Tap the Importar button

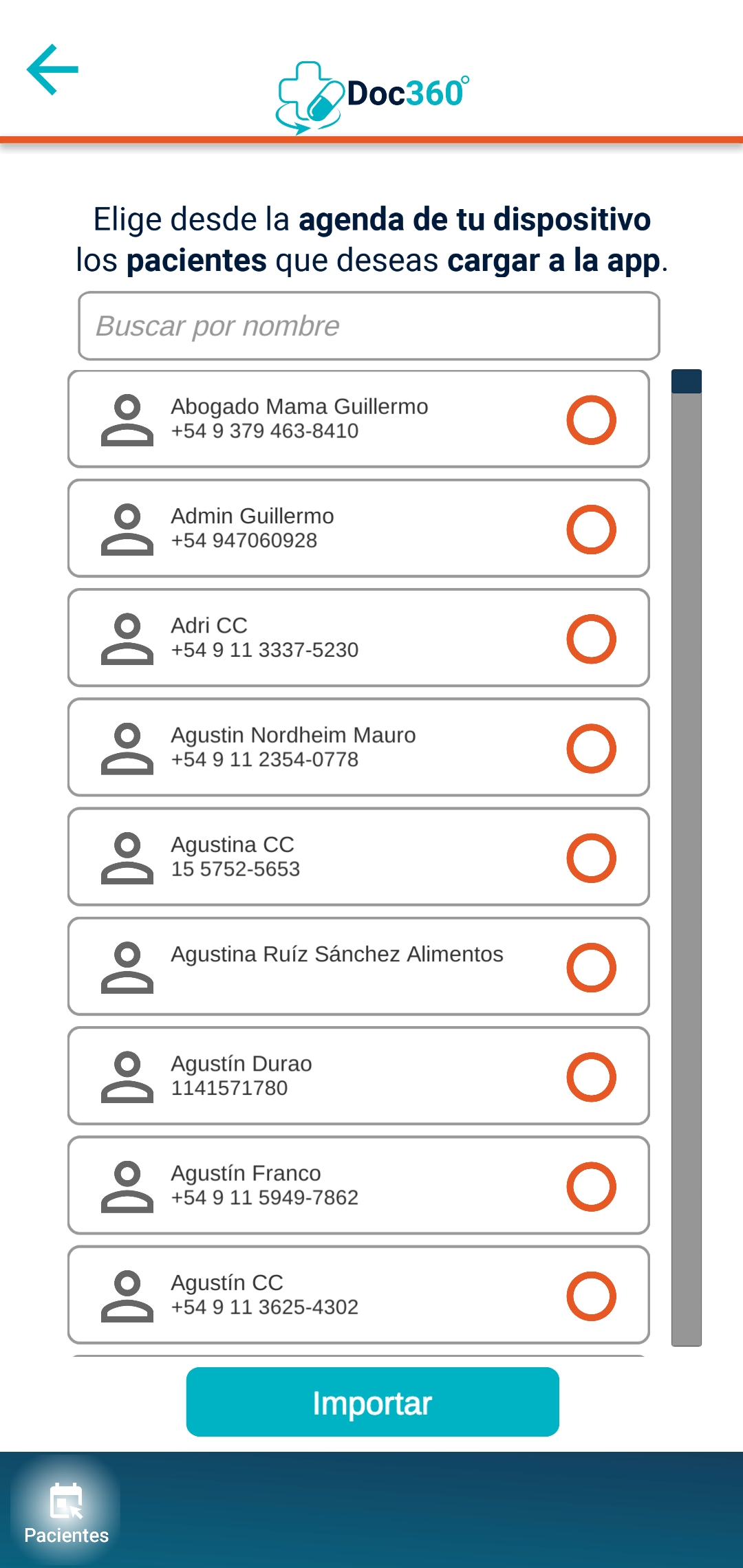tap(372, 1402)
